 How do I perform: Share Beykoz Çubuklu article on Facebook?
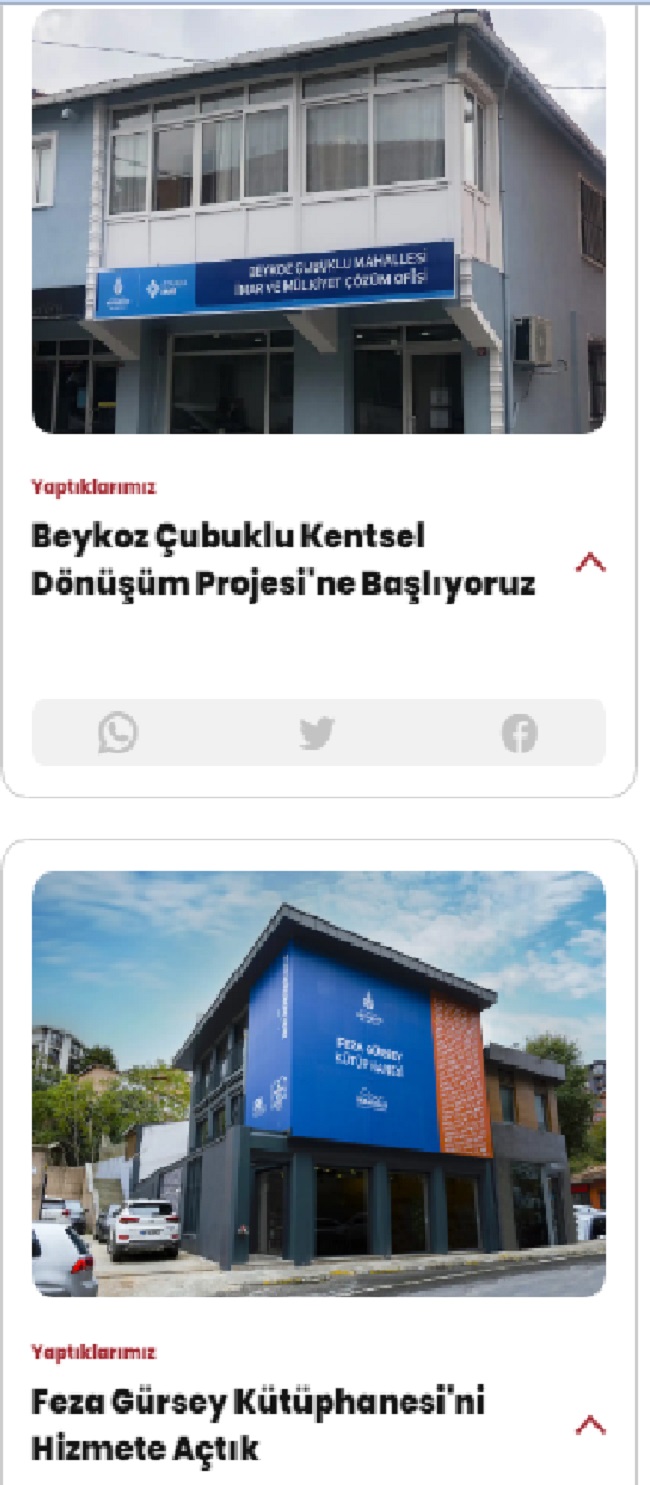coord(519,734)
